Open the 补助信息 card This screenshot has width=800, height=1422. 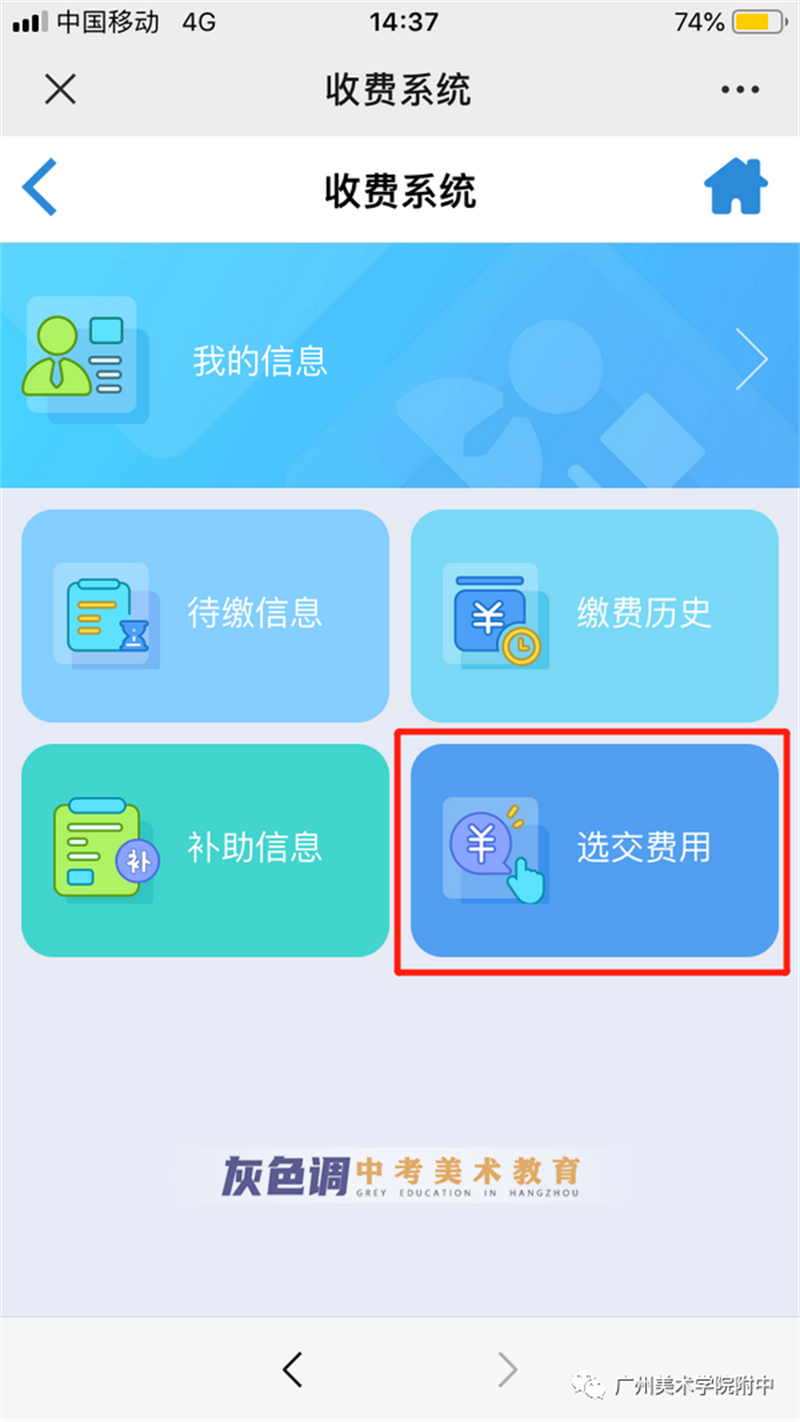click(205, 850)
